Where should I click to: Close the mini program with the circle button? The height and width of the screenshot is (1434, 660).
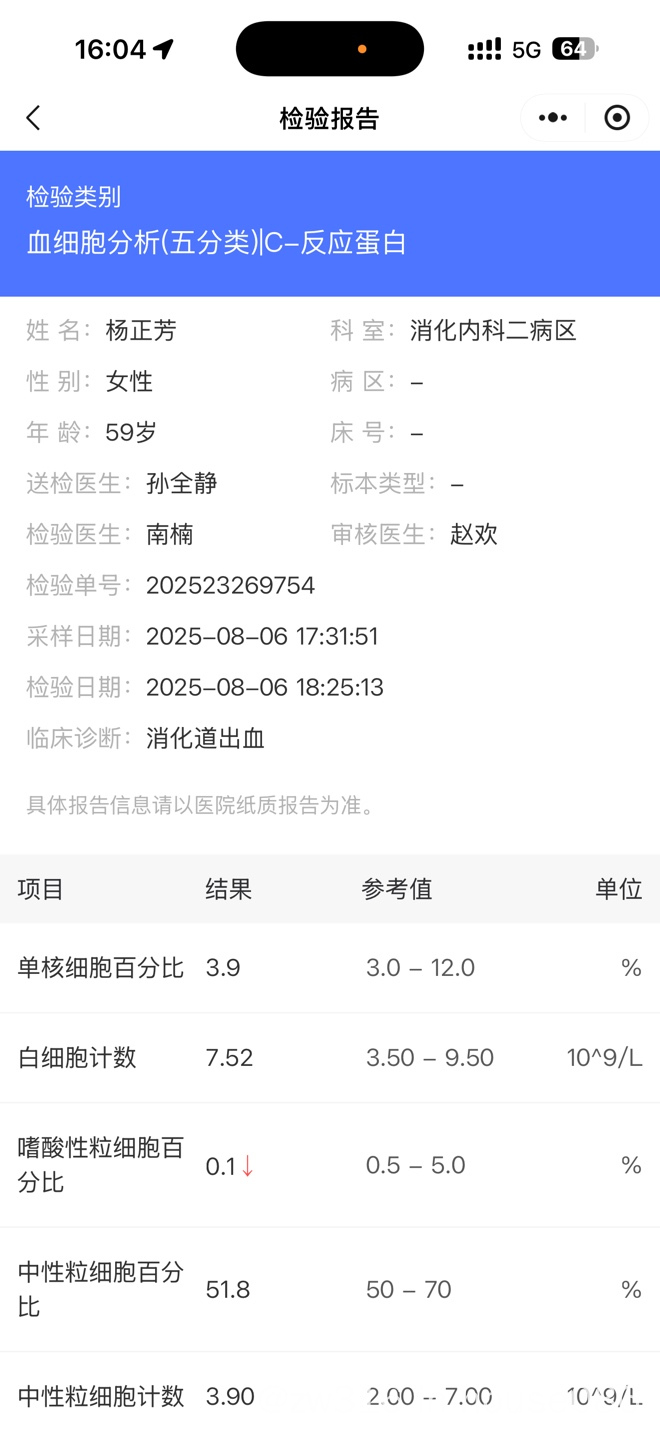(617, 118)
